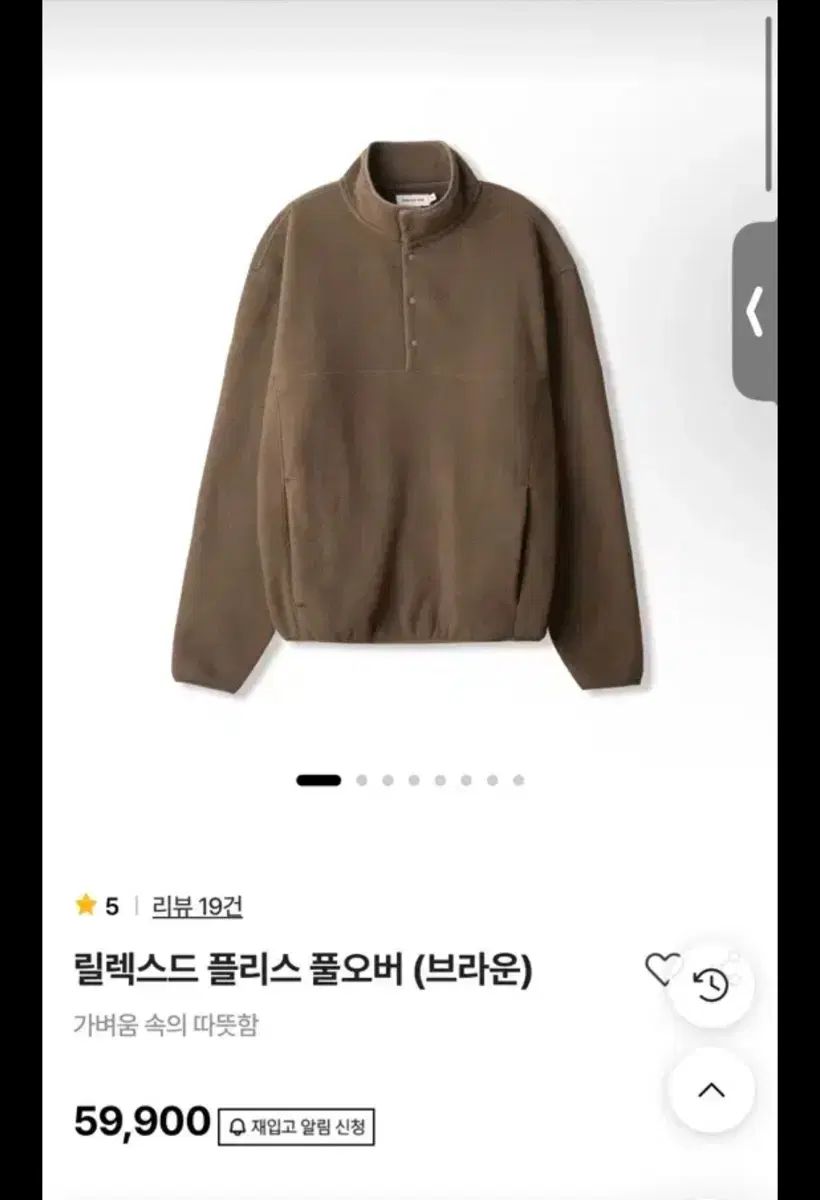
Task: Expand the side panel arrow handle
Action: (x=755, y=313)
